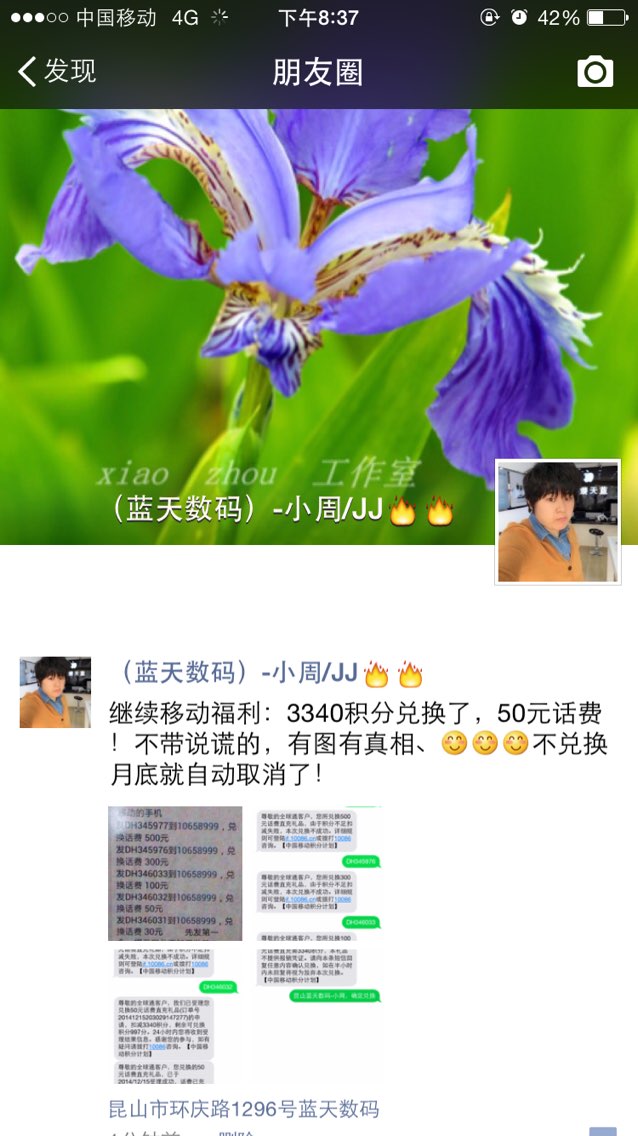Go back to 发现
Screen dimensions: 638x1136
[56, 72]
